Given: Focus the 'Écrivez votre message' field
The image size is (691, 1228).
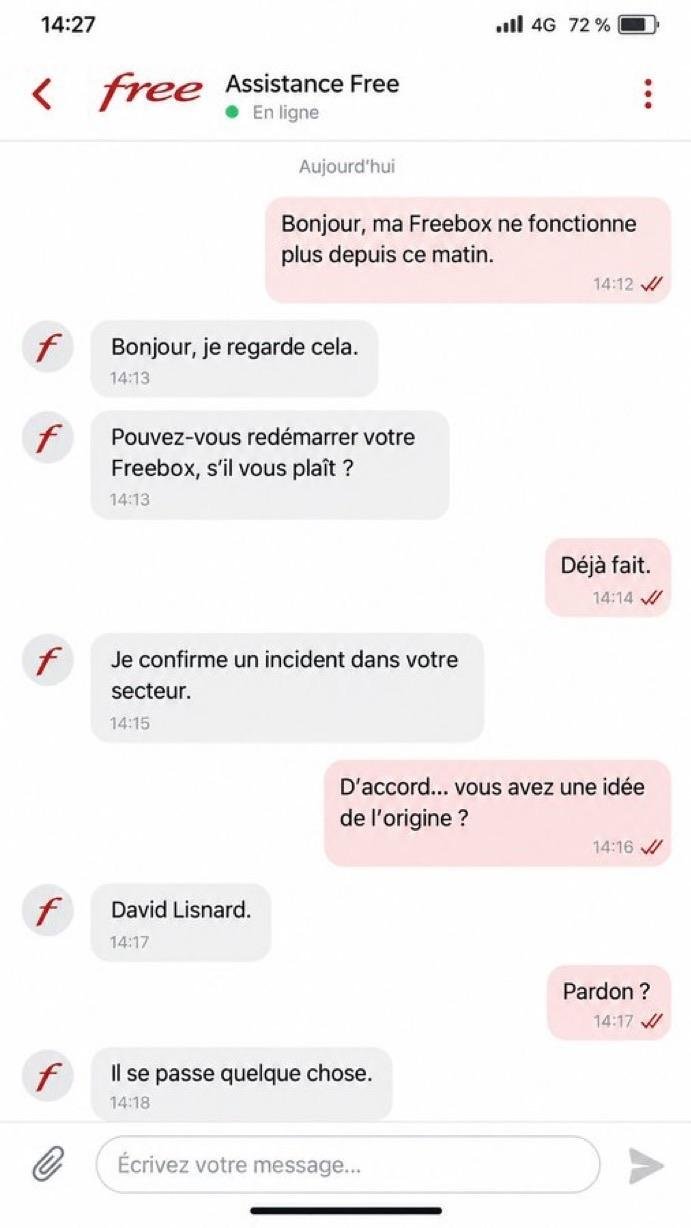Looking at the screenshot, I should pos(348,1165).
